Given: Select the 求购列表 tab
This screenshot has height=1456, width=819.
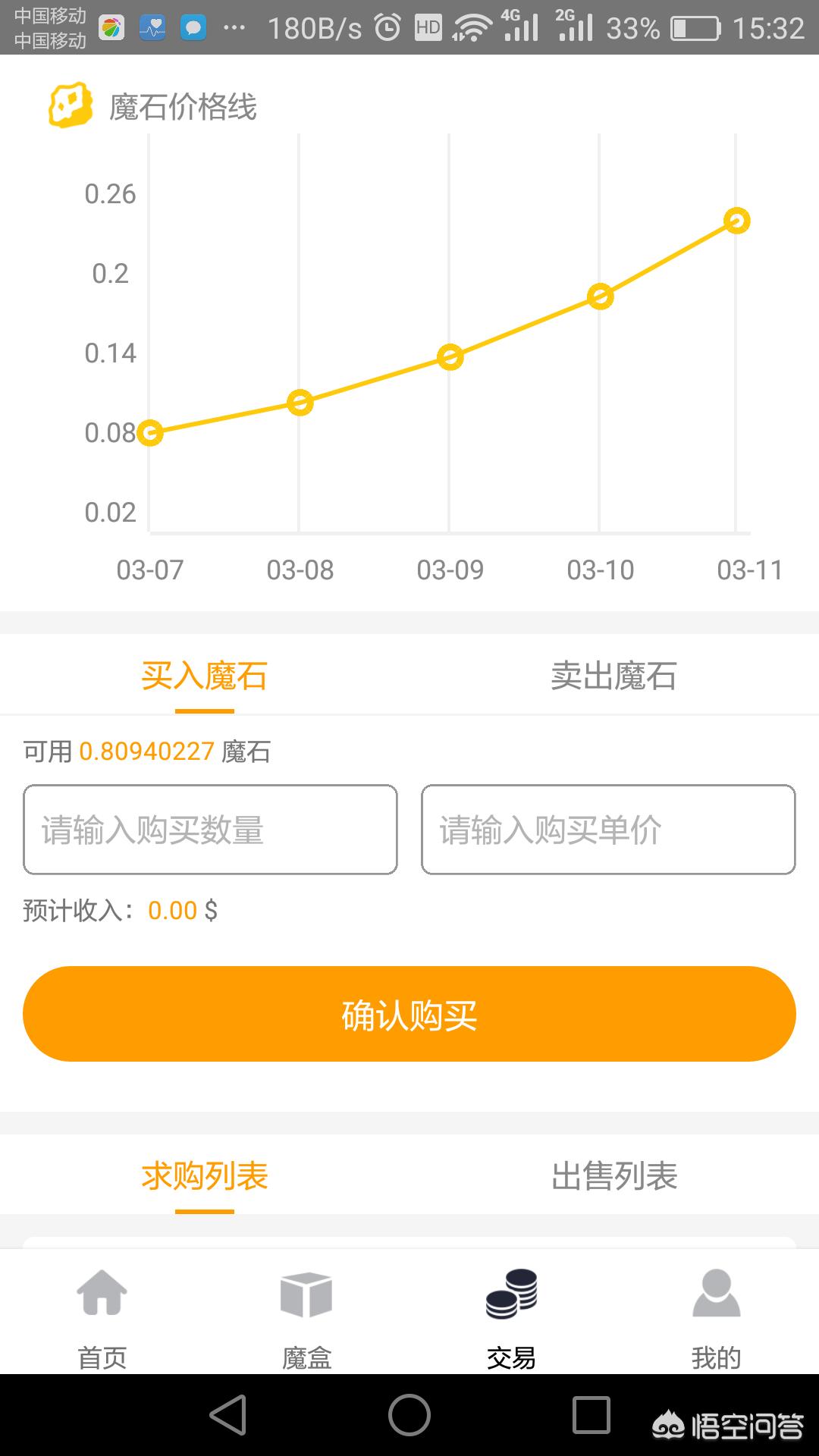Looking at the screenshot, I should point(204,1176).
